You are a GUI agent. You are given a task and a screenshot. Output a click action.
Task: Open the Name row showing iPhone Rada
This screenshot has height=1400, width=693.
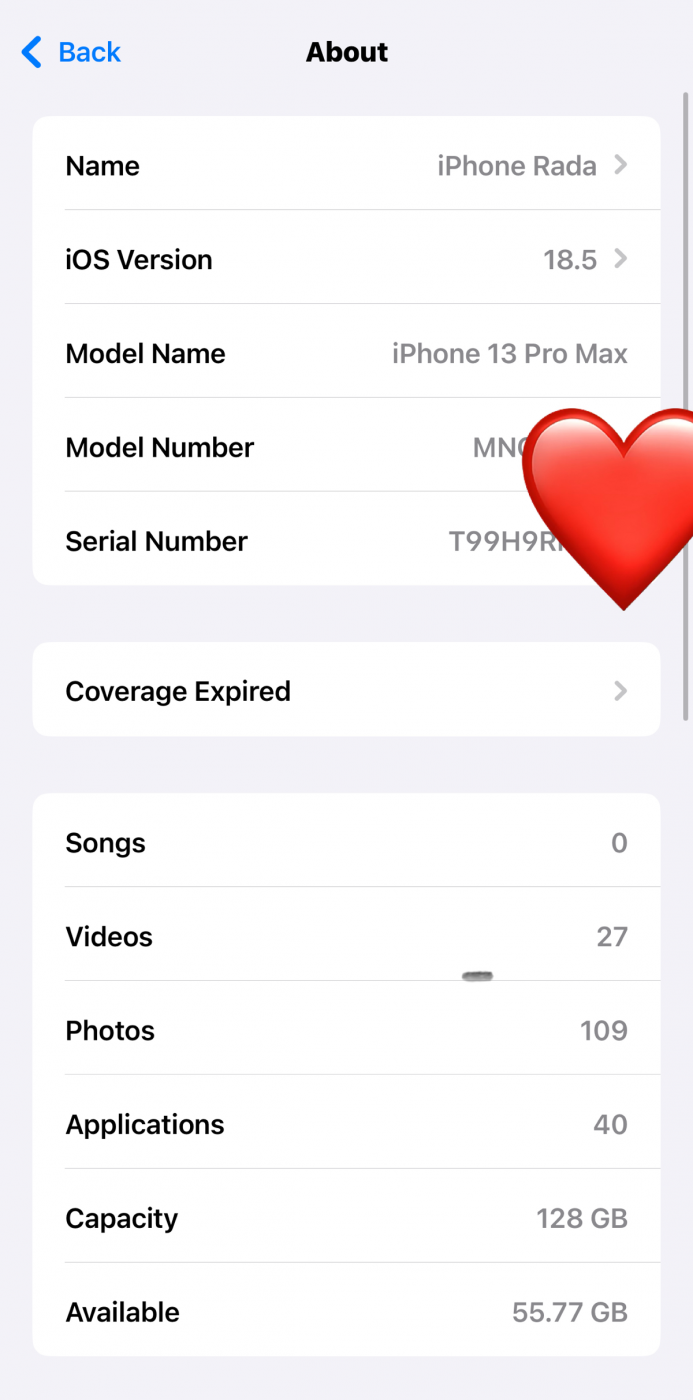click(346, 165)
